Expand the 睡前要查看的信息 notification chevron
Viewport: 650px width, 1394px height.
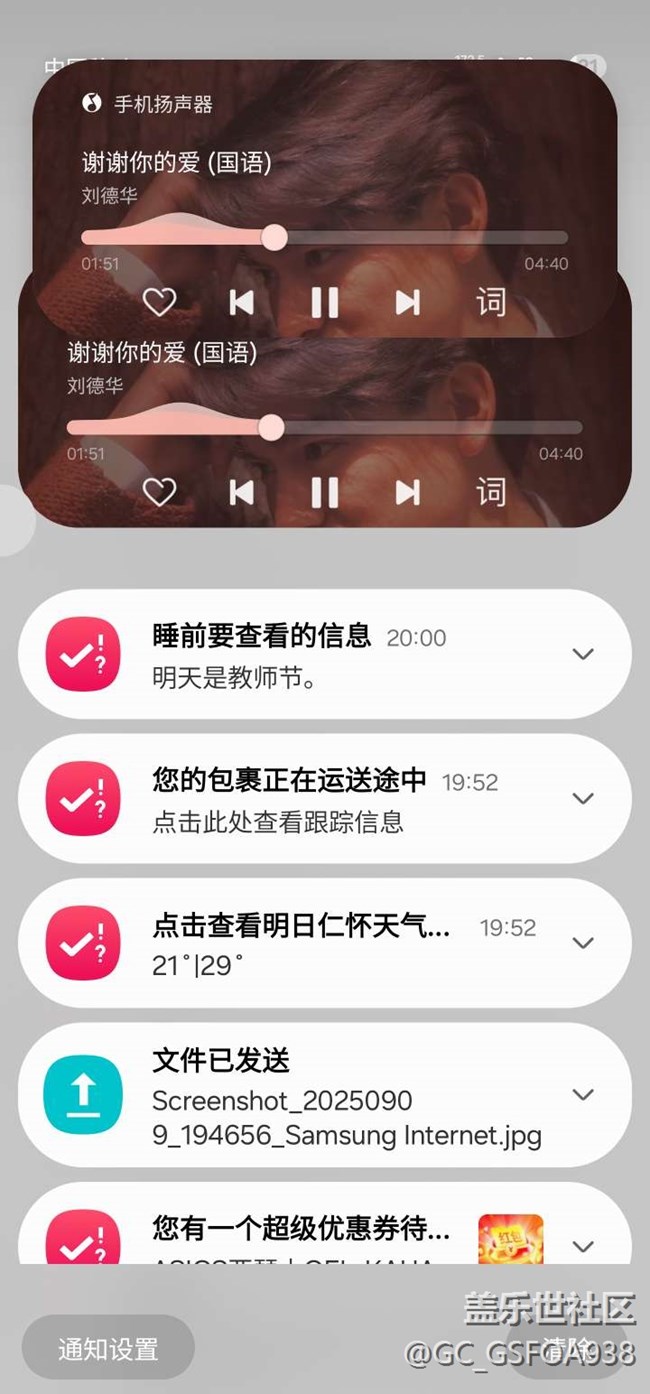point(582,654)
